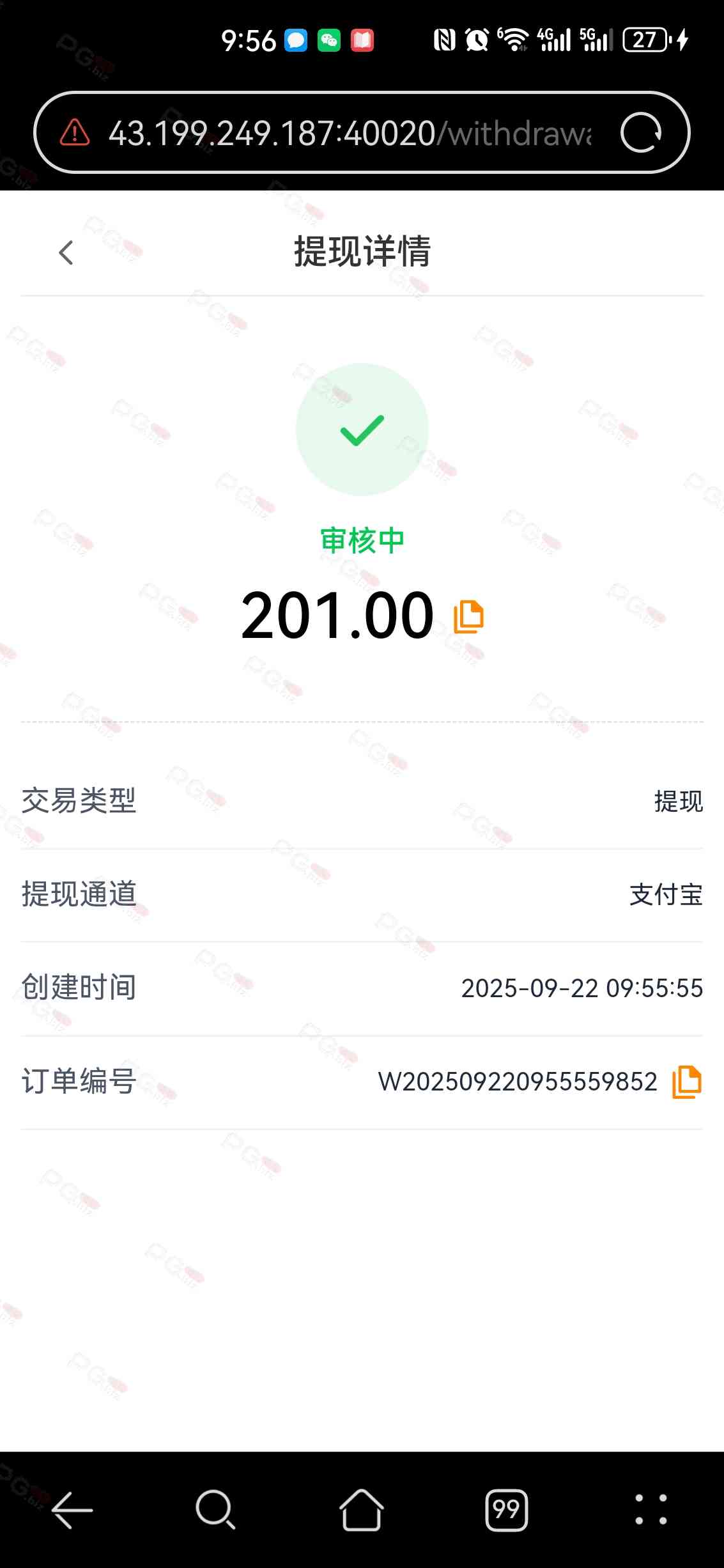Copy the 201.00 withdrawal amount
Image resolution: width=724 pixels, height=1568 pixels.
pos(468,617)
